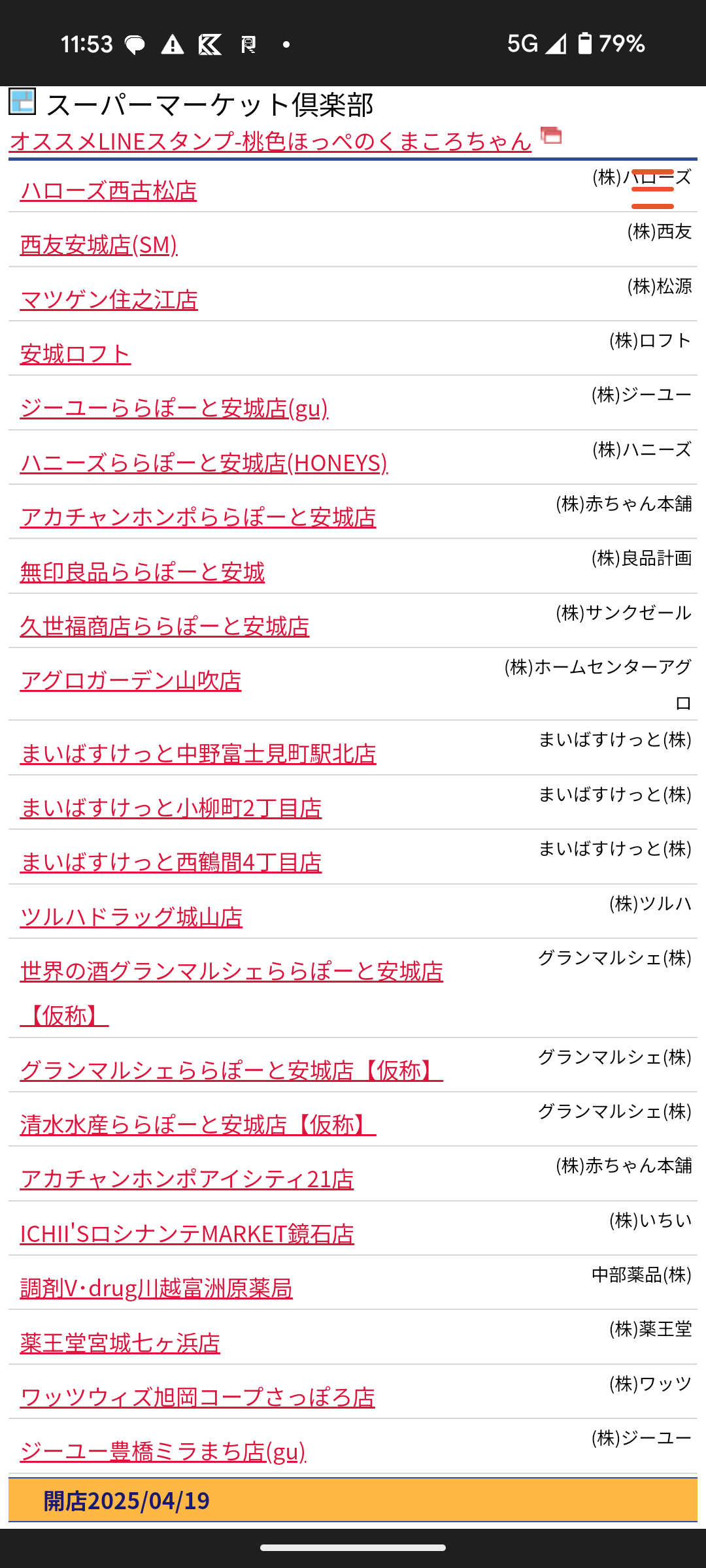View ICHII'SロシナンテMARKET鏡石店
The width and height of the screenshot is (706, 1568).
tap(187, 1234)
